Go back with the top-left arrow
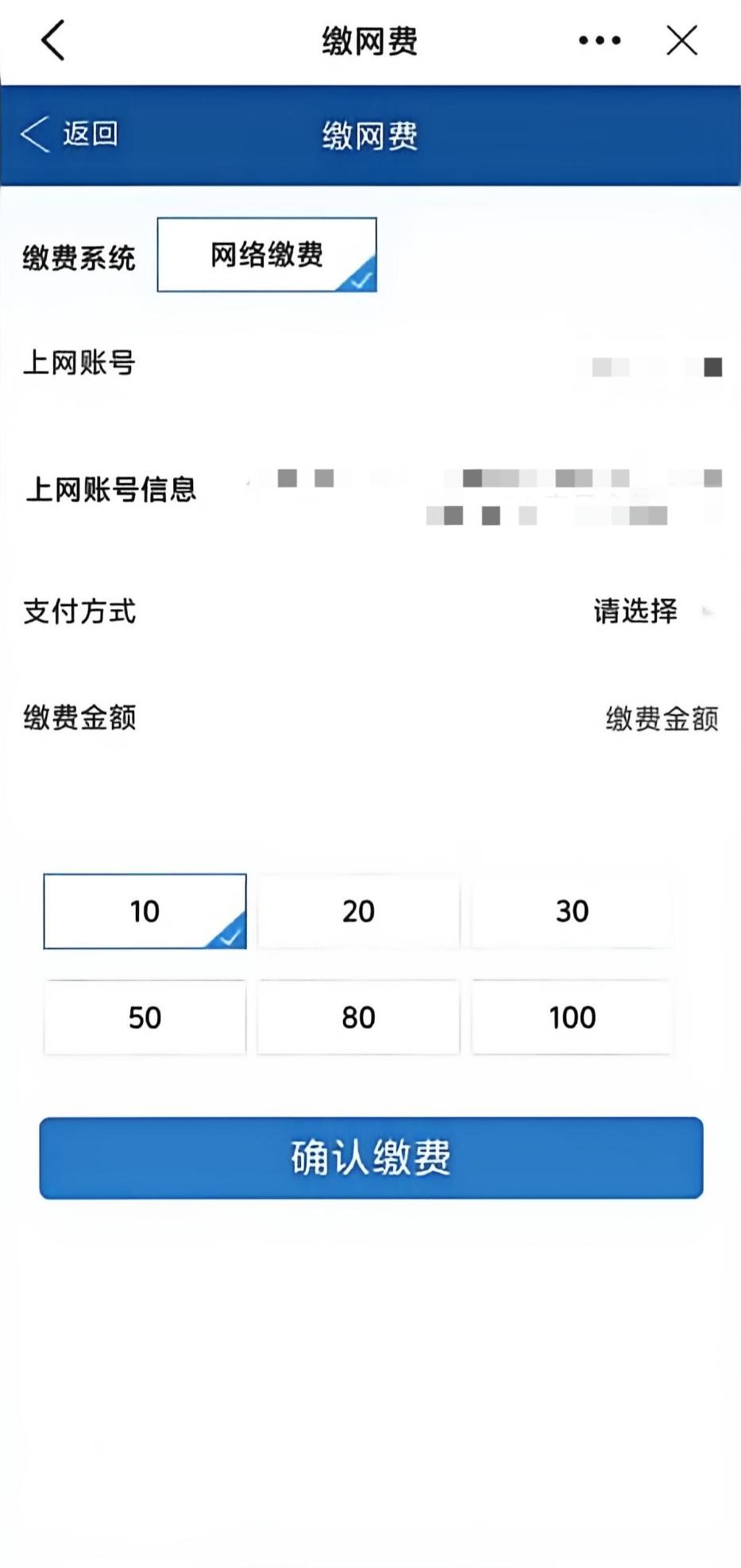Image resolution: width=741 pixels, height=1568 pixels. pos(52,41)
